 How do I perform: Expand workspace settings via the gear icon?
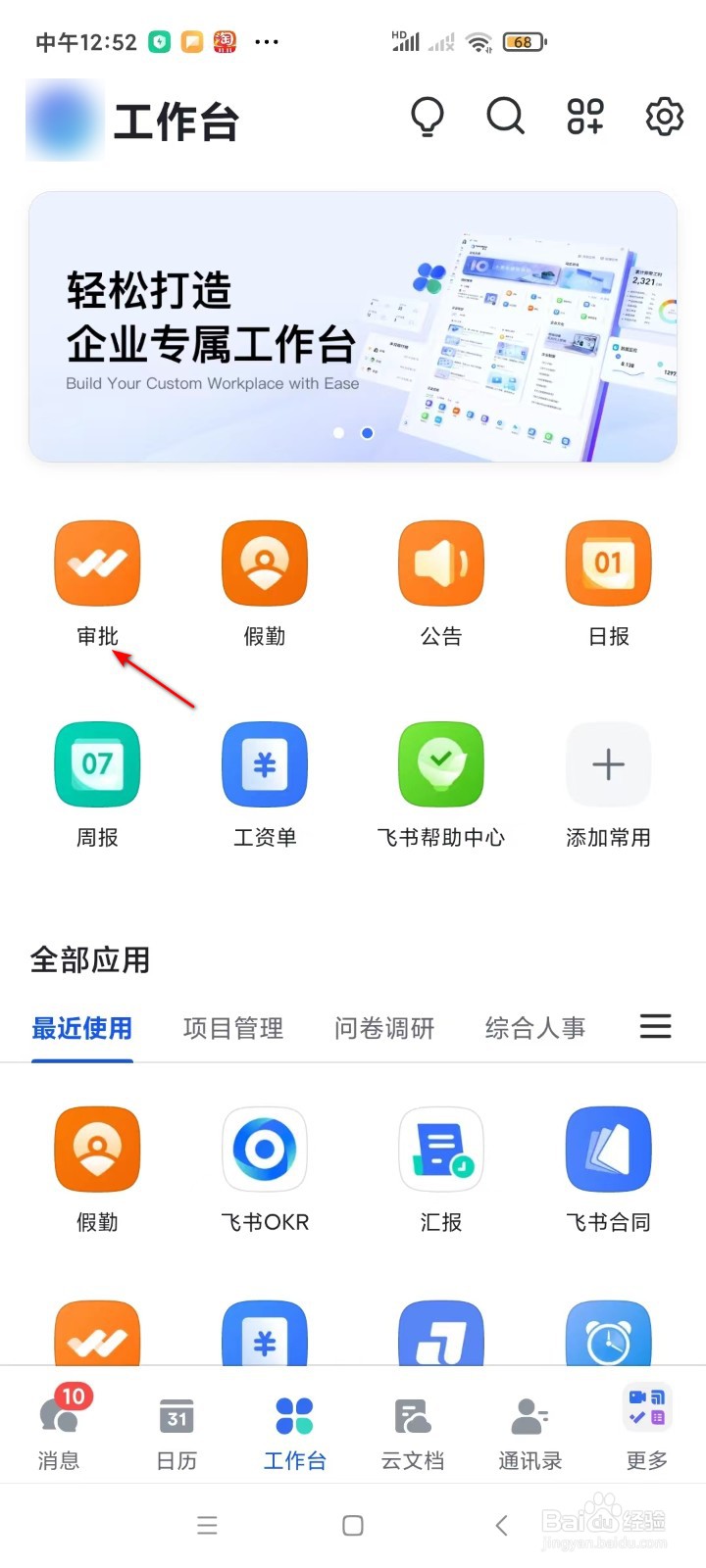(x=663, y=116)
